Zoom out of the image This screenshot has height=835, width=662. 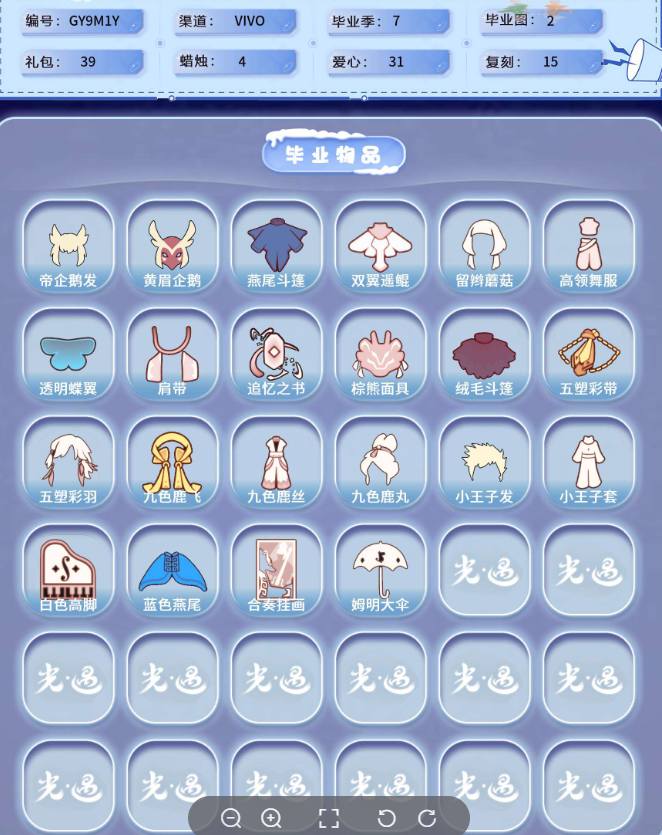231,818
